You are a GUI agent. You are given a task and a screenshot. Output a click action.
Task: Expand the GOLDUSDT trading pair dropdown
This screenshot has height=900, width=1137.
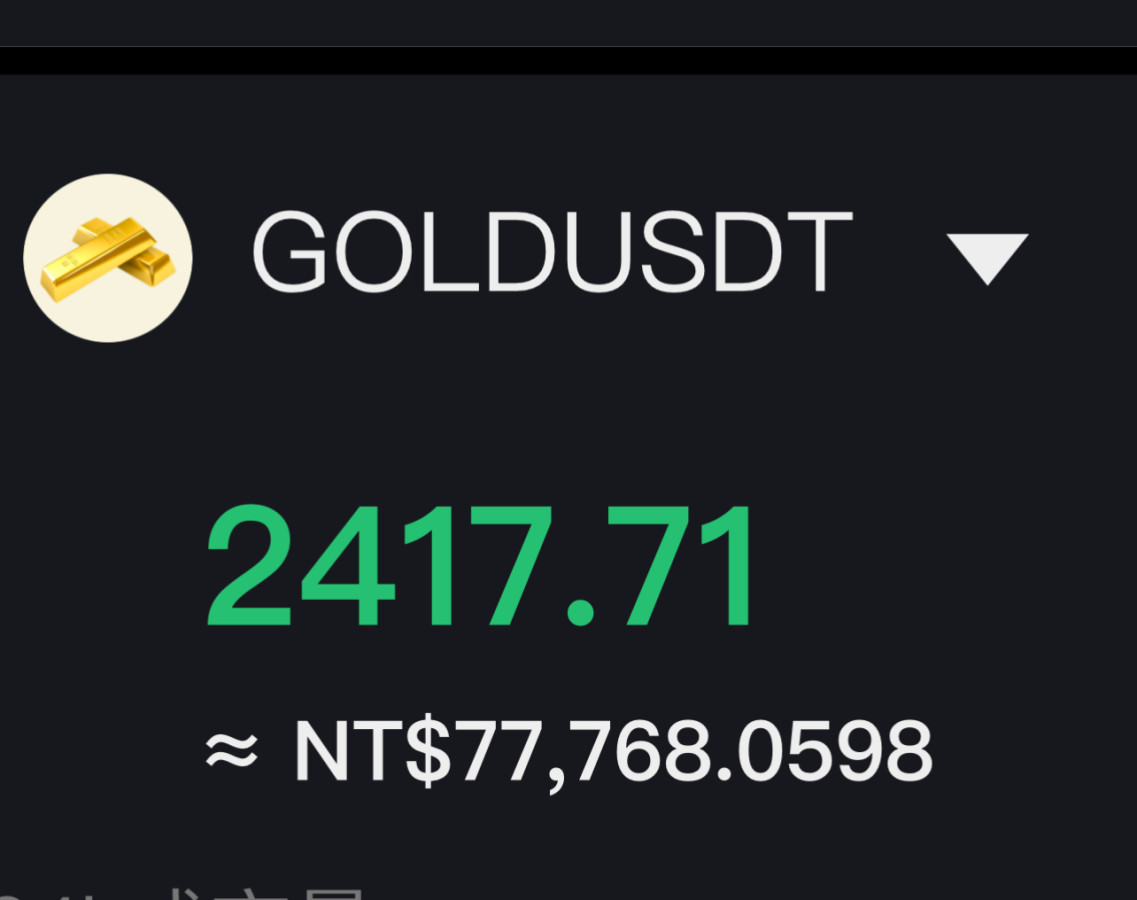pos(987,258)
